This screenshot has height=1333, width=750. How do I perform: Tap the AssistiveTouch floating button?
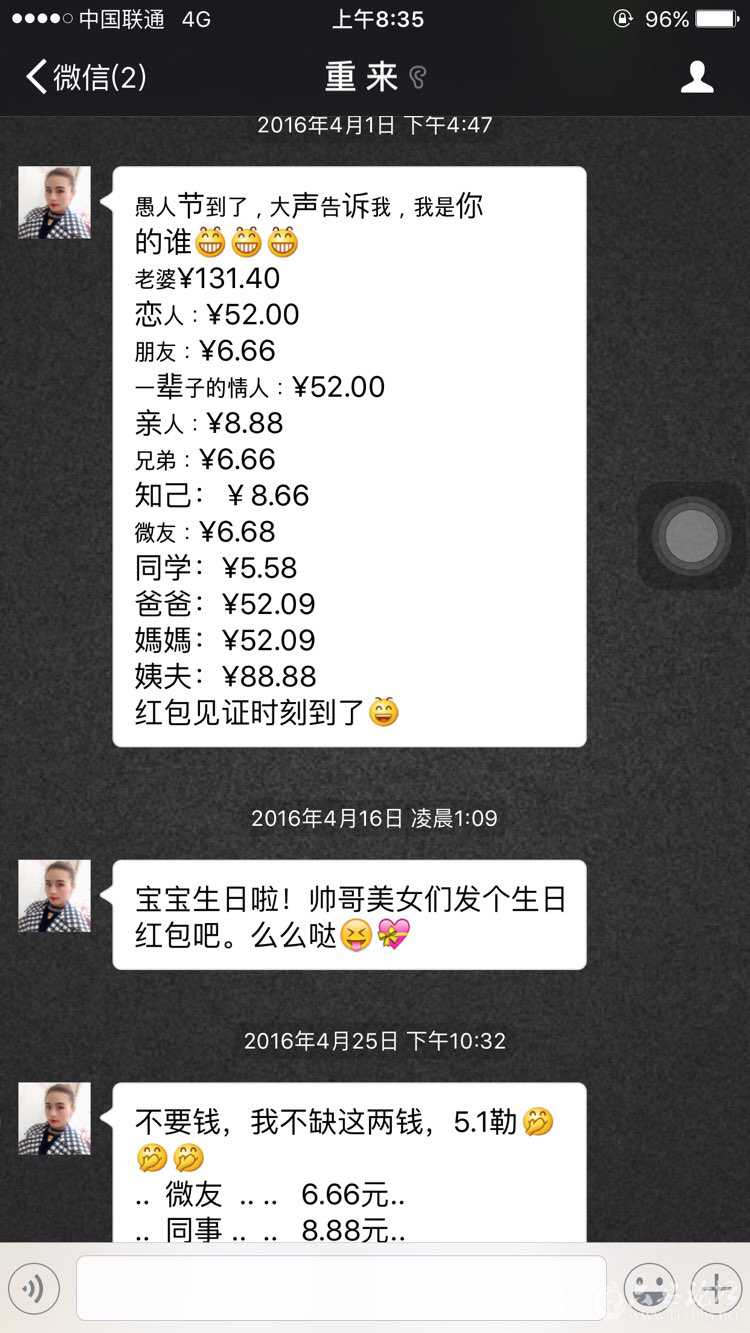pyautogui.click(x=692, y=536)
